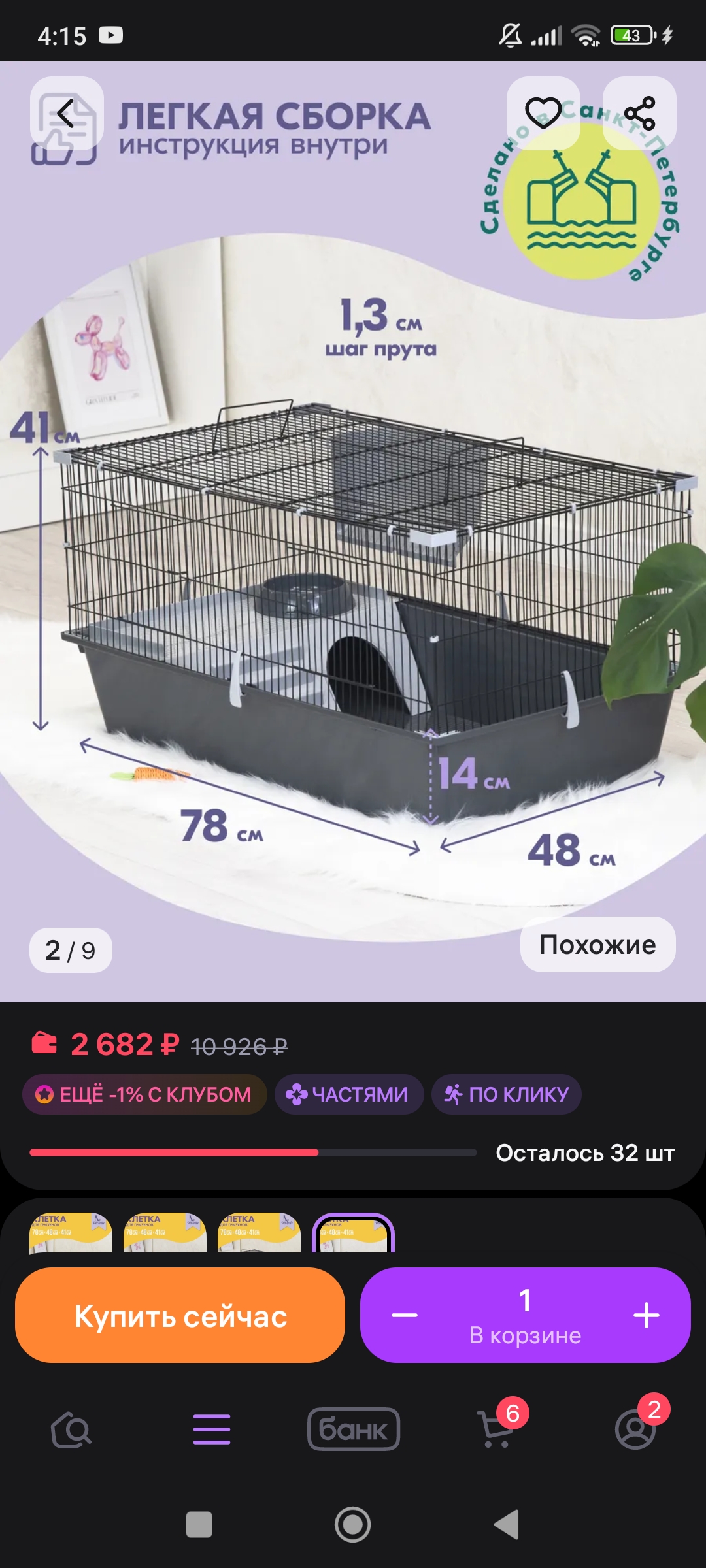
Task: Decrease the cart quantity with minus
Action: pyautogui.click(x=405, y=1315)
